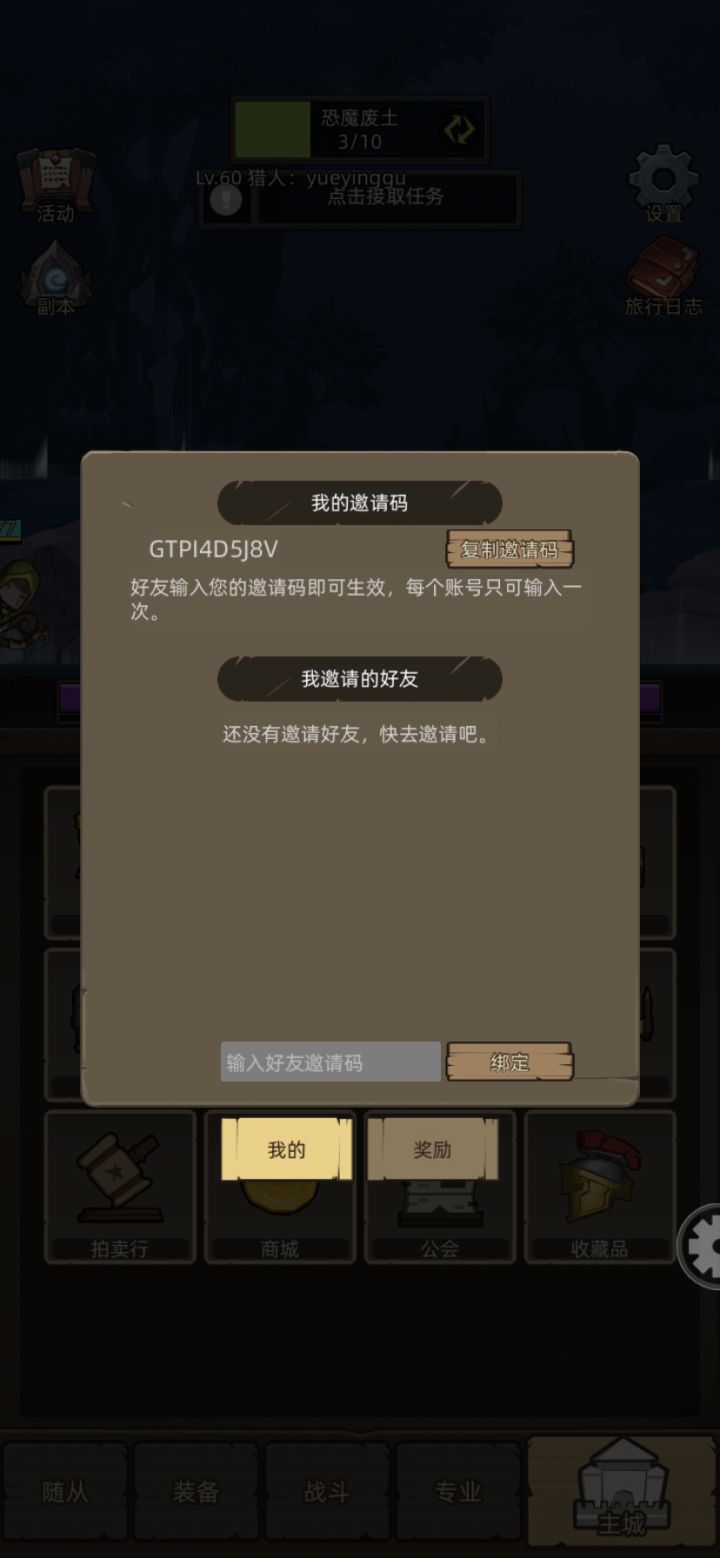
Task: Open the 专业 profession menu
Action: coord(458,1490)
